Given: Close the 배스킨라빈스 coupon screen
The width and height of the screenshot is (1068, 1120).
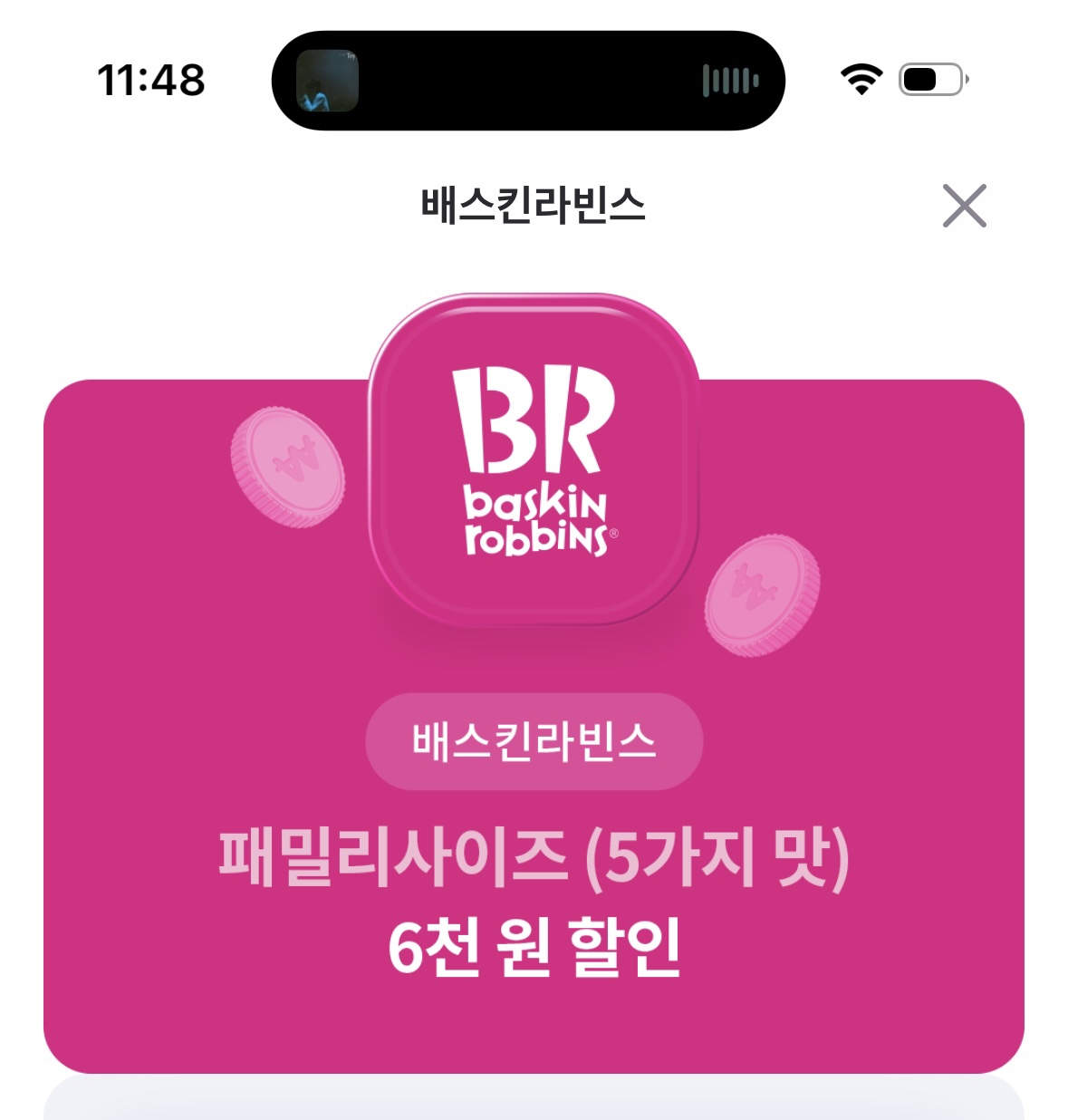Looking at the screenshot, I should (964, 206).
